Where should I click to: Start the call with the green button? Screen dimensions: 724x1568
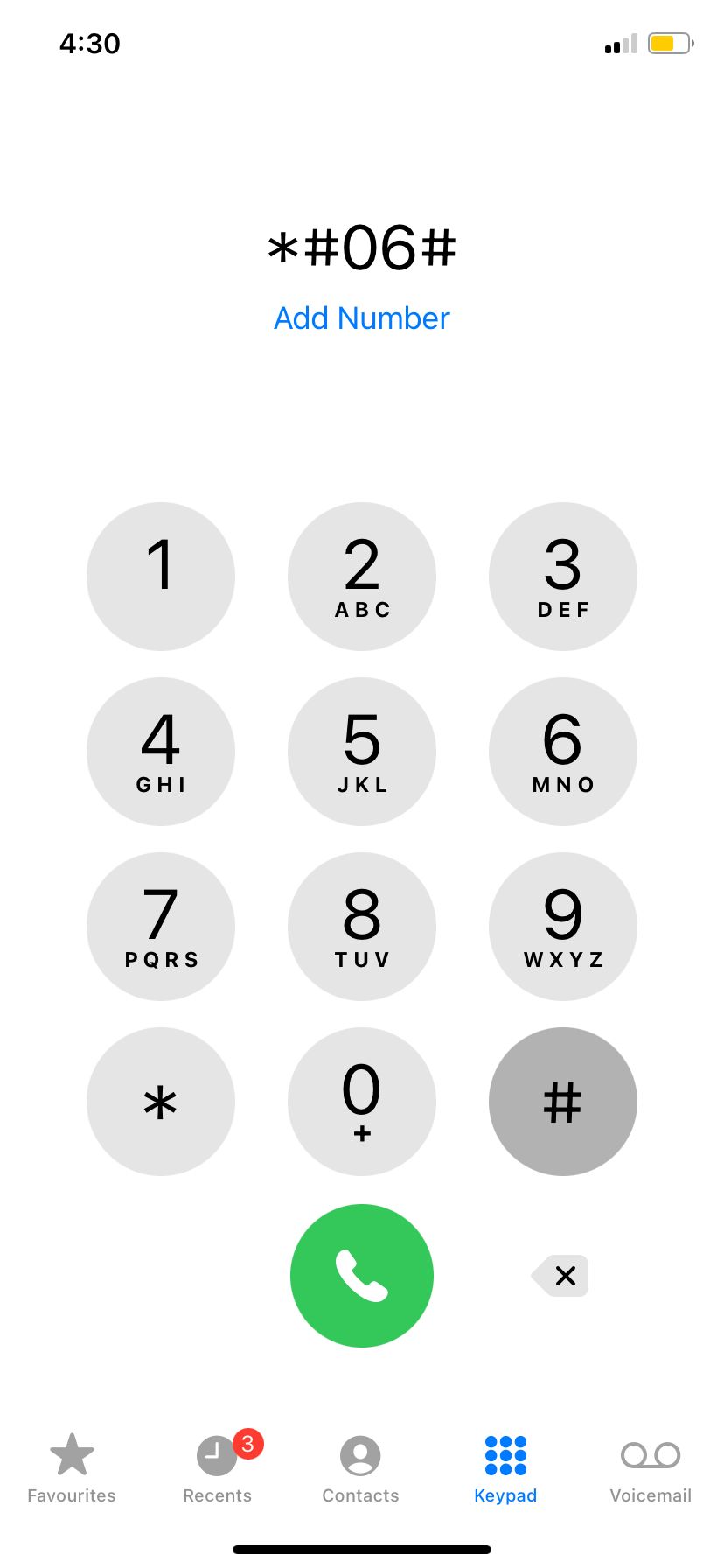click(362, 1276)
